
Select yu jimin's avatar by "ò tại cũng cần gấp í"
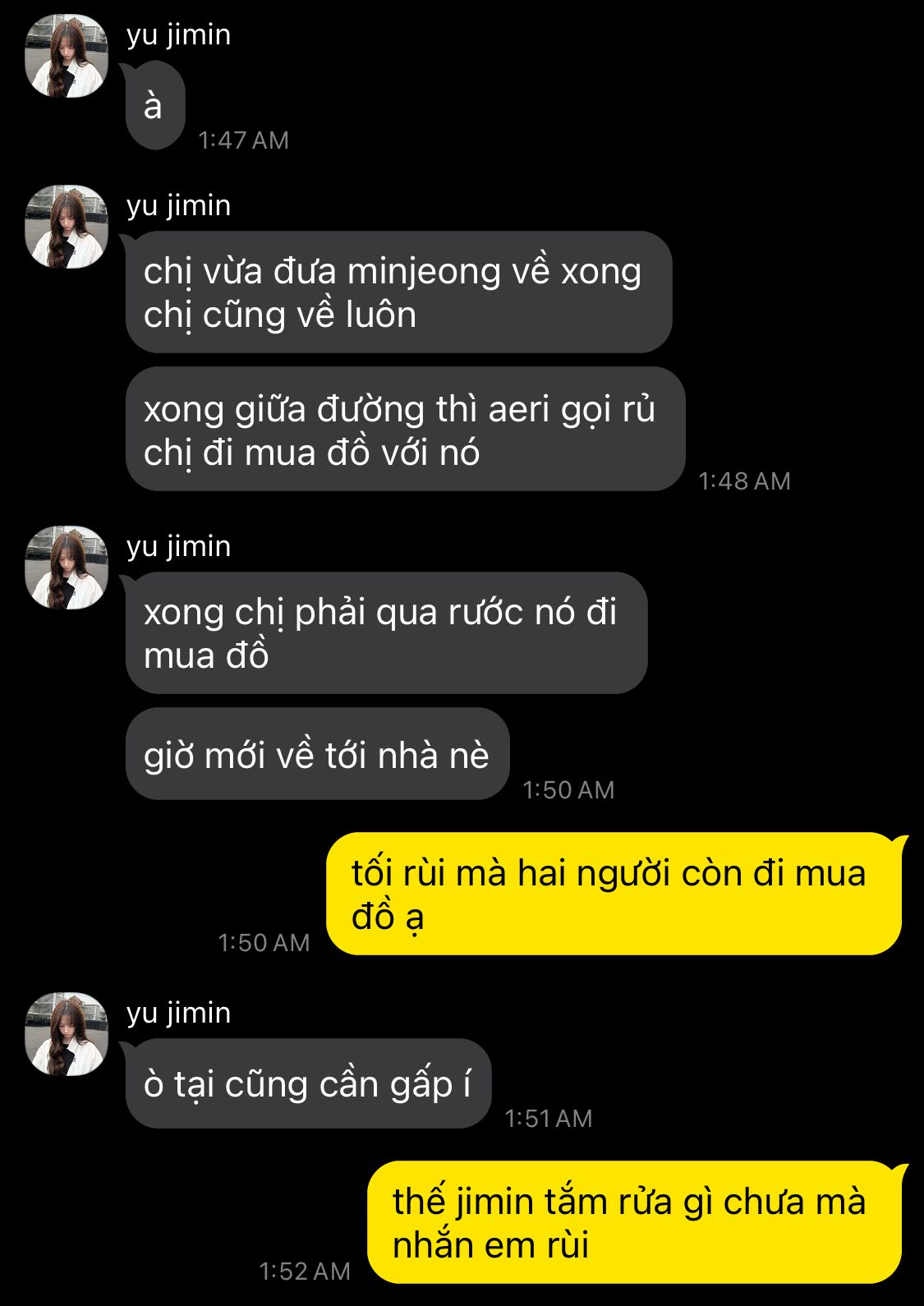(x=67, y=1035)
